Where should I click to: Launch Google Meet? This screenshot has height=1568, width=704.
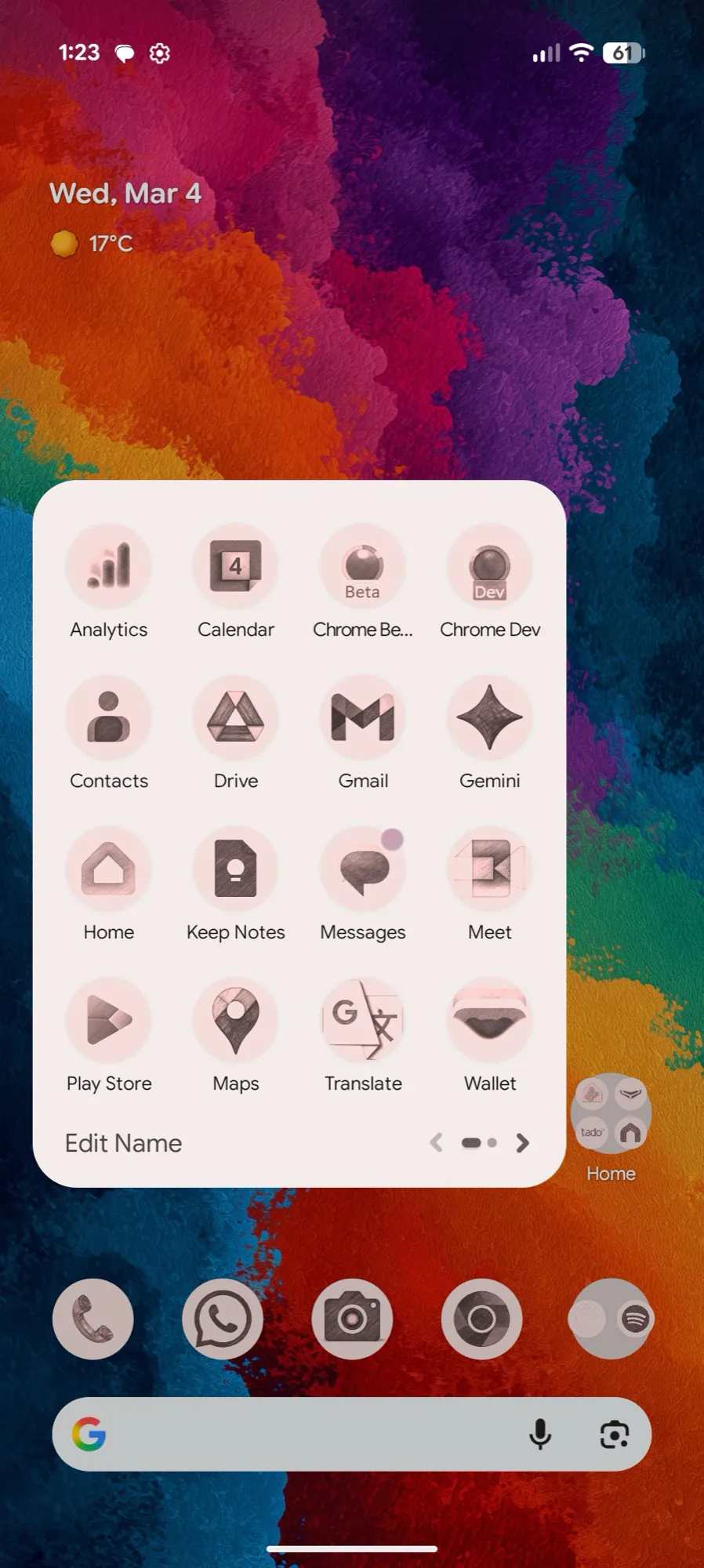pyautogui.click(x=489, y=868)
